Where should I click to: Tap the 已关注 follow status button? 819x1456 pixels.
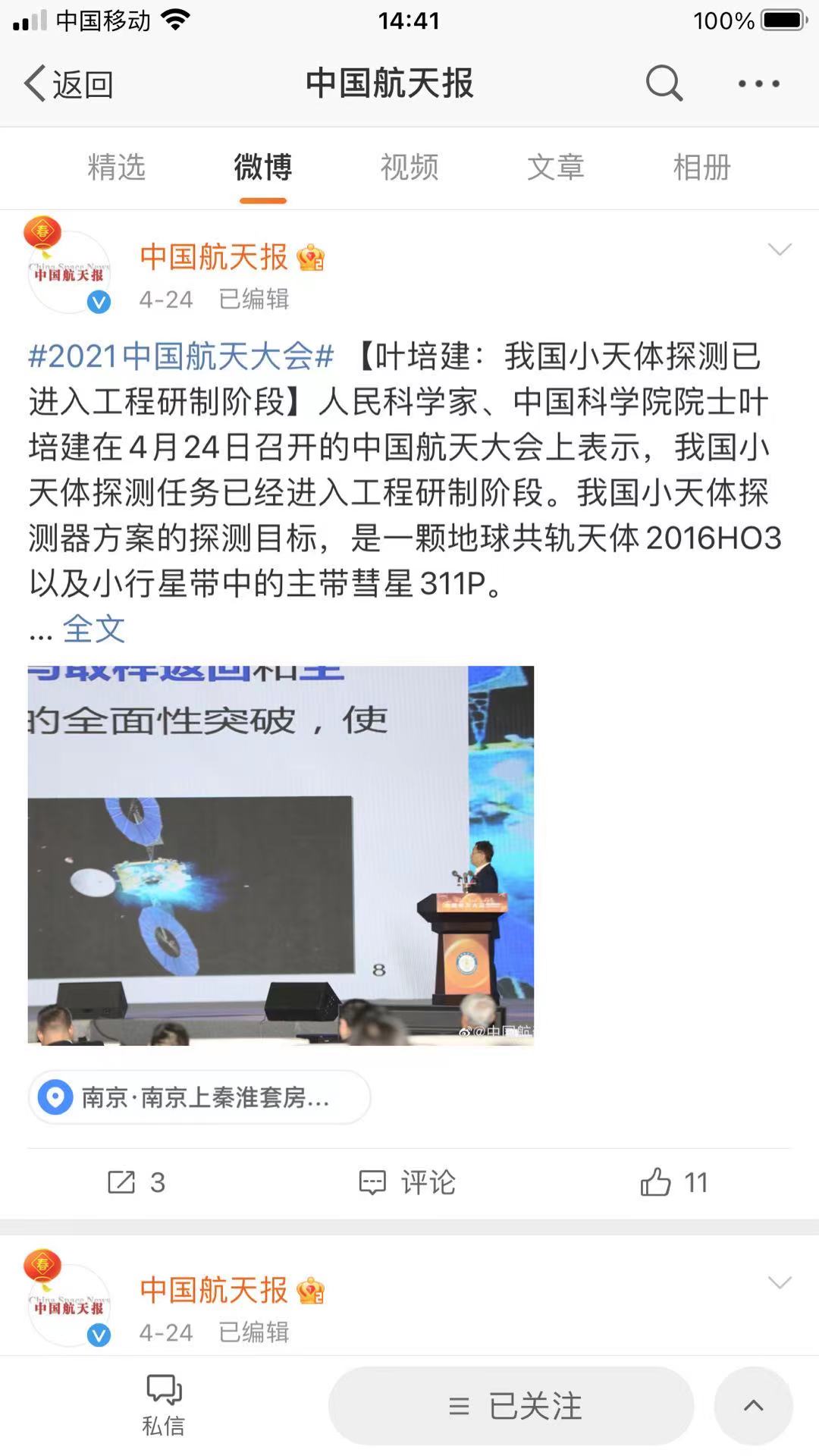coord(511,1406)
